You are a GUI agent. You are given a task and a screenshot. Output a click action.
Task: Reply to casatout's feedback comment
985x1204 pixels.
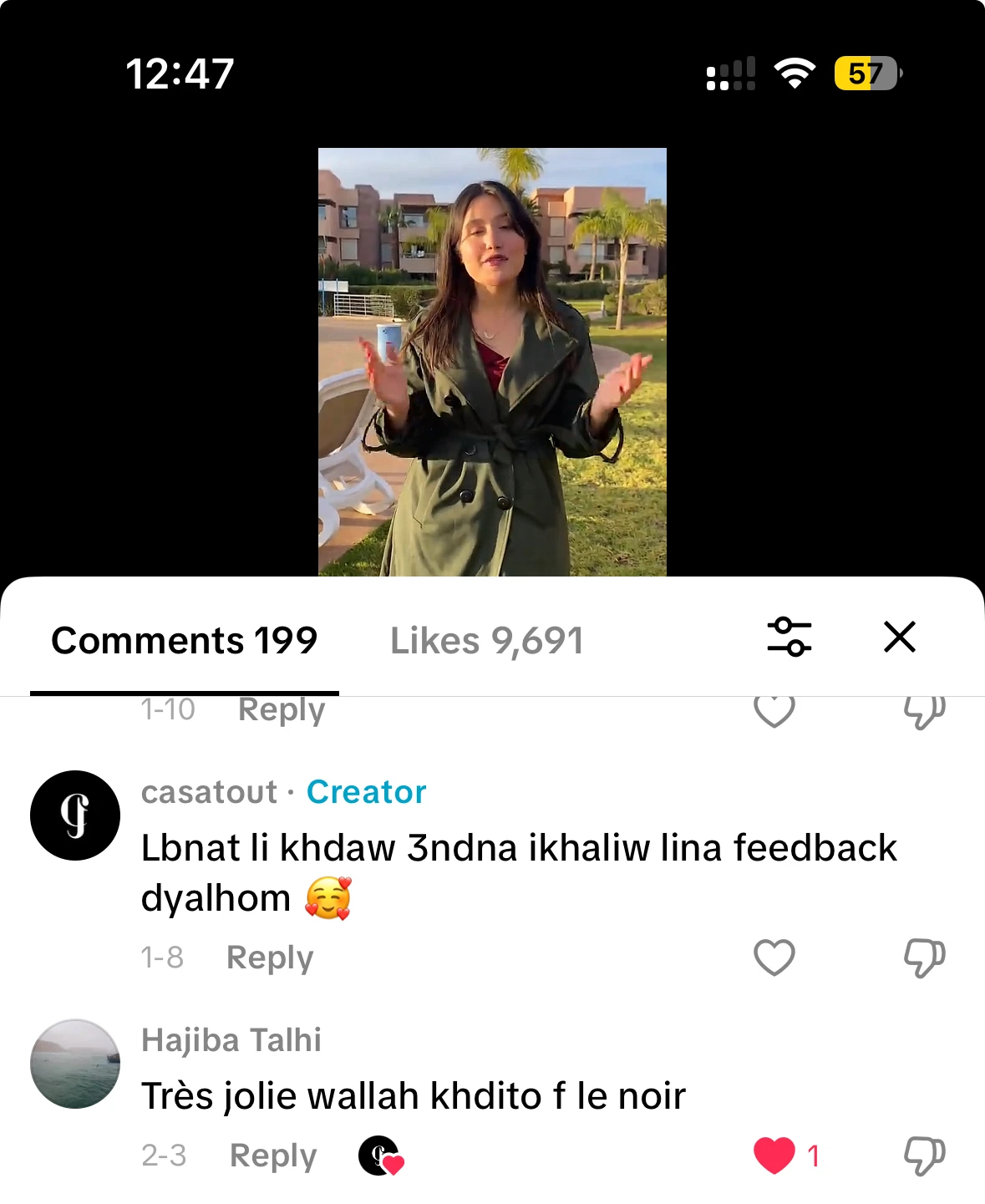pyautogui.click(x=270, y=958)
